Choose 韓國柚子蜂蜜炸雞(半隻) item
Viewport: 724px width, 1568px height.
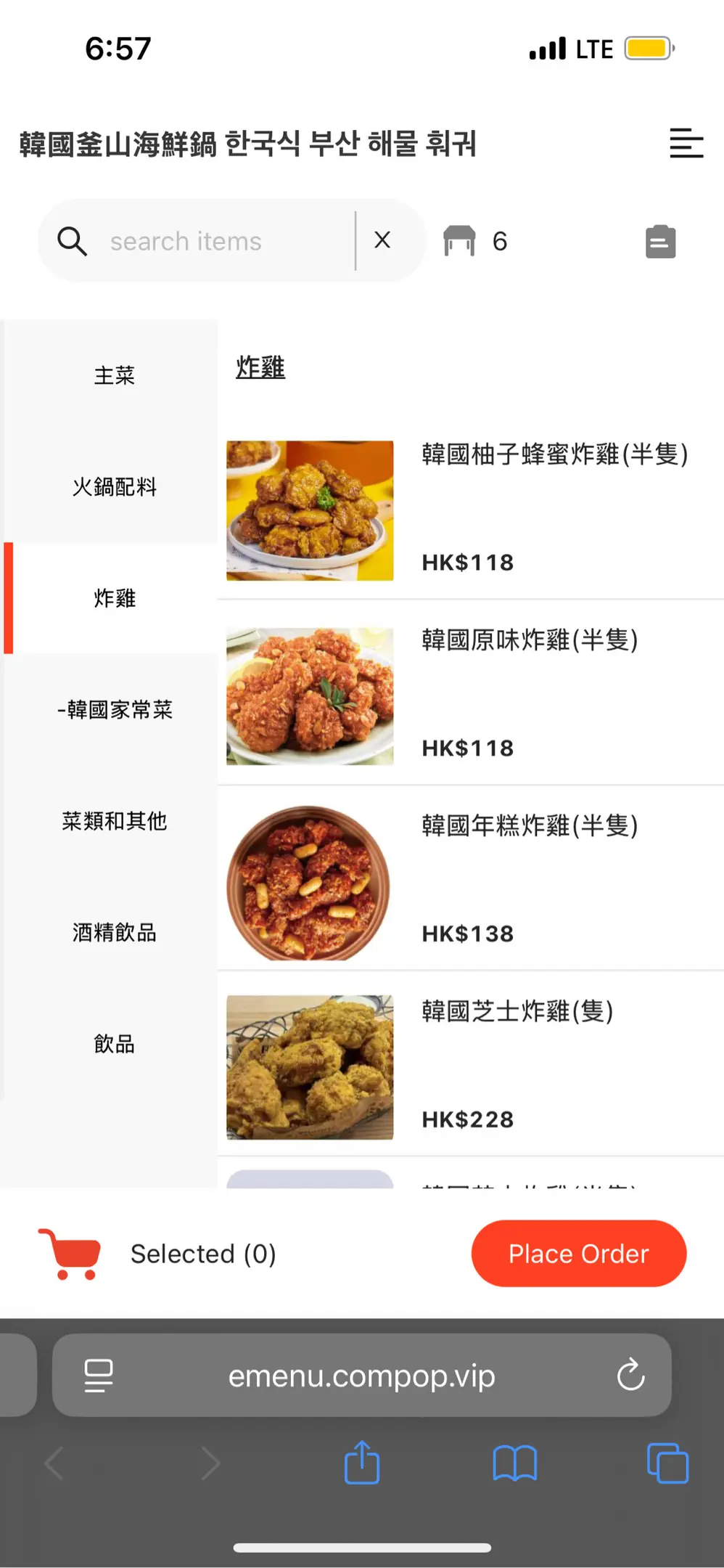point(554,455)
